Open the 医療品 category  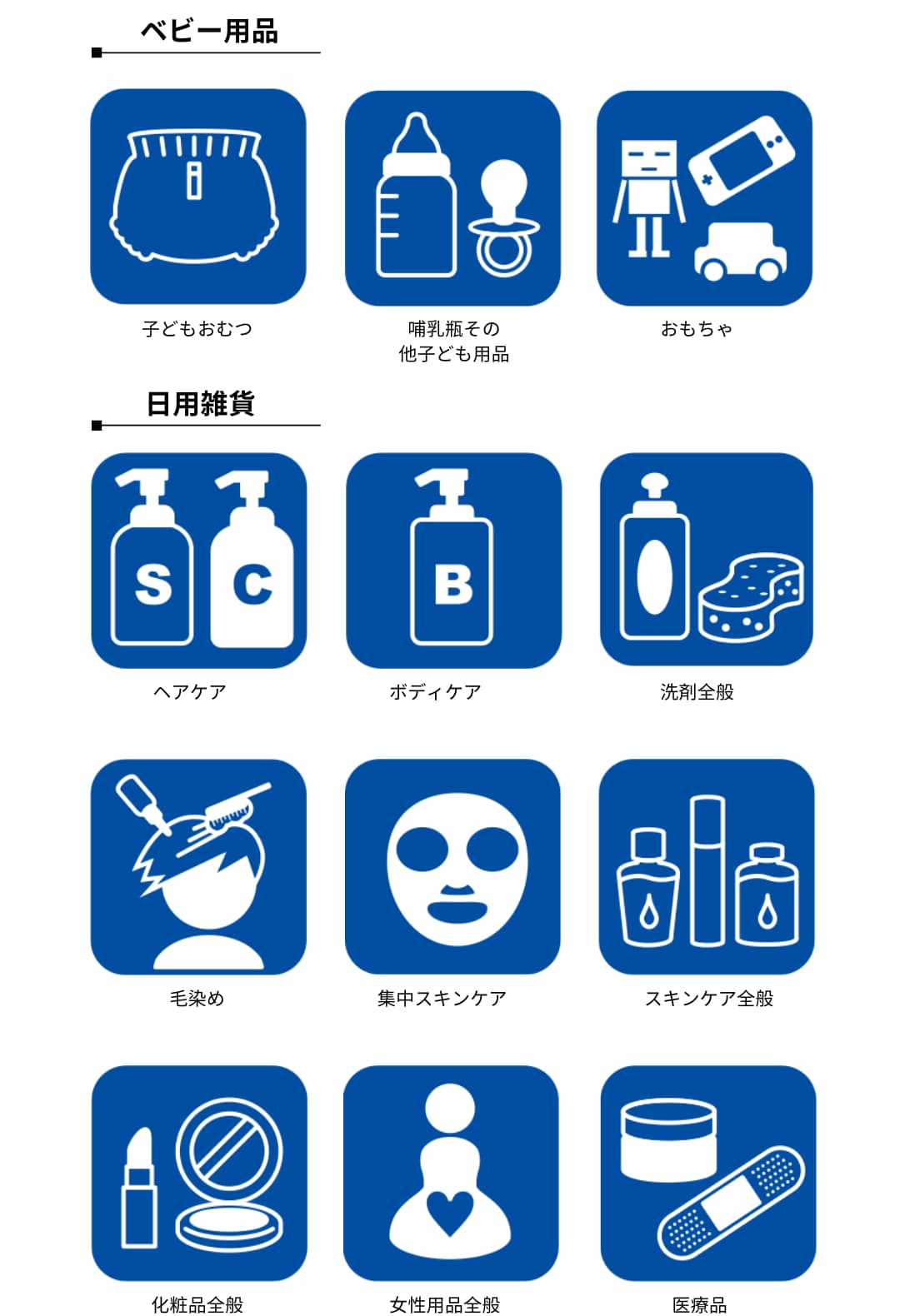point(707,1173)
